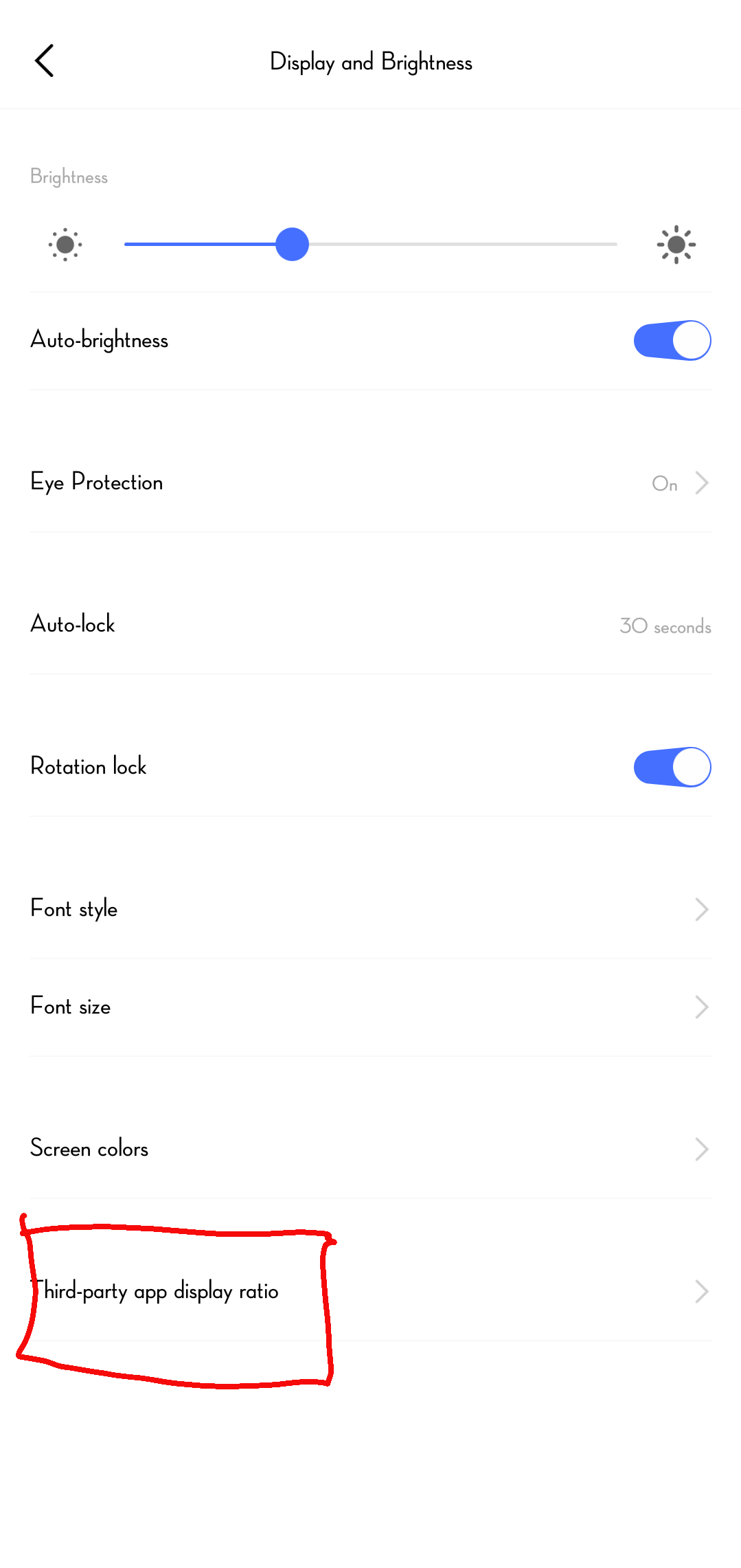Viewport: 741px width, 1568px height.
Task: Go back from Display and Brightness
Action: pyautogui.click(x=45, y=61)
